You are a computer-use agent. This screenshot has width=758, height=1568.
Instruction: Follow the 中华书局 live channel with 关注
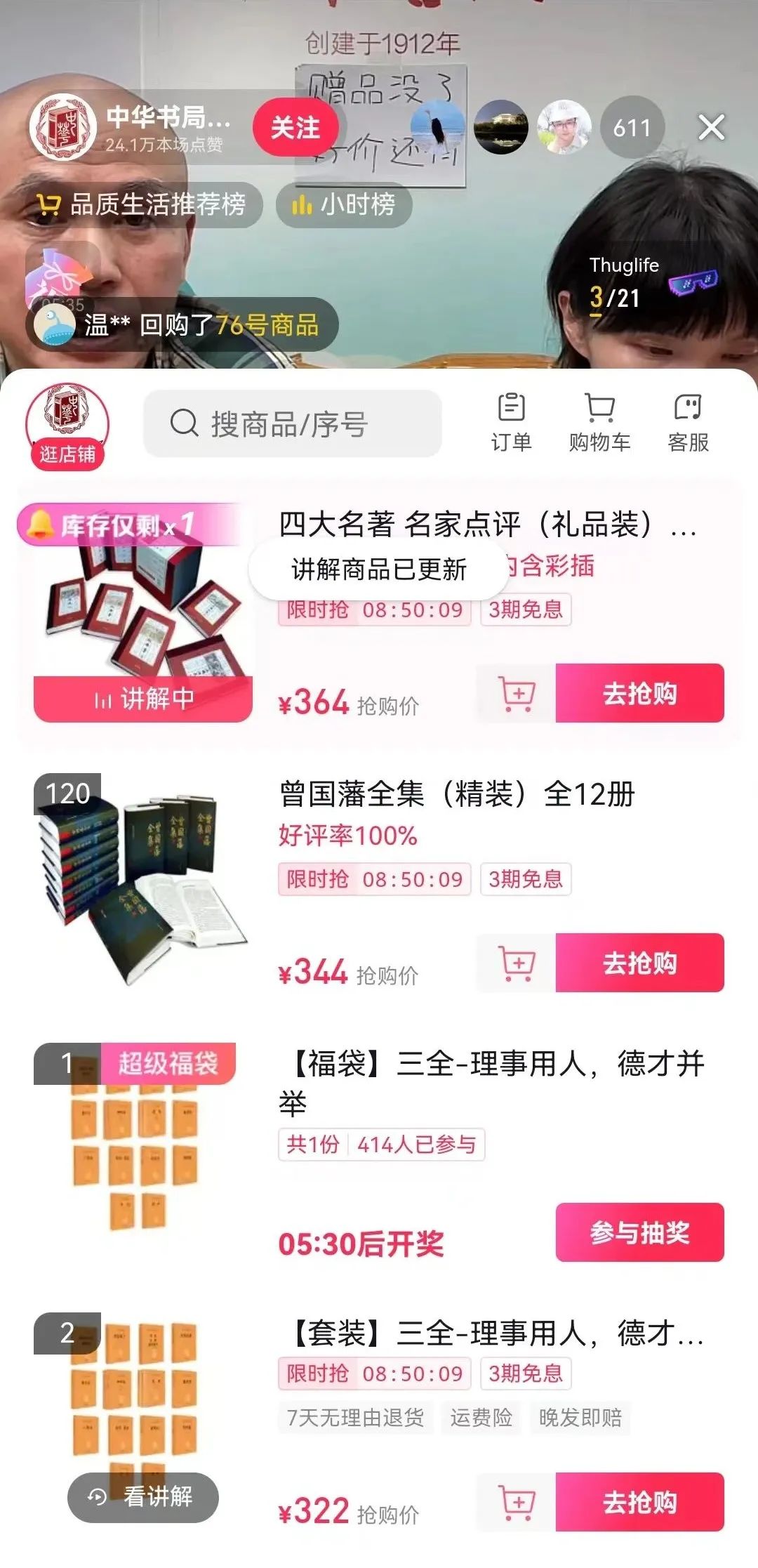(295, 128)
